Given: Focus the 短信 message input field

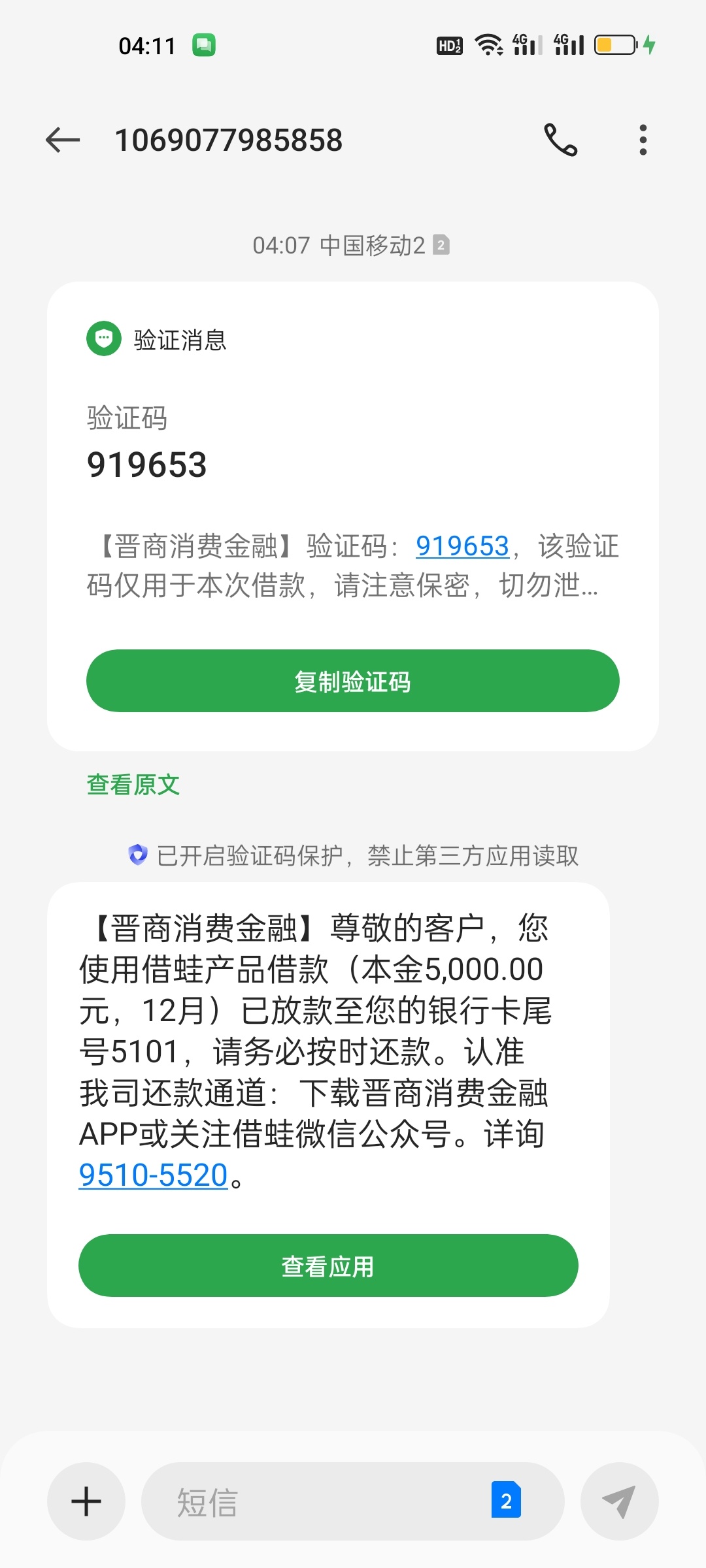Looking at the screenshot, I should point(314,1501).
